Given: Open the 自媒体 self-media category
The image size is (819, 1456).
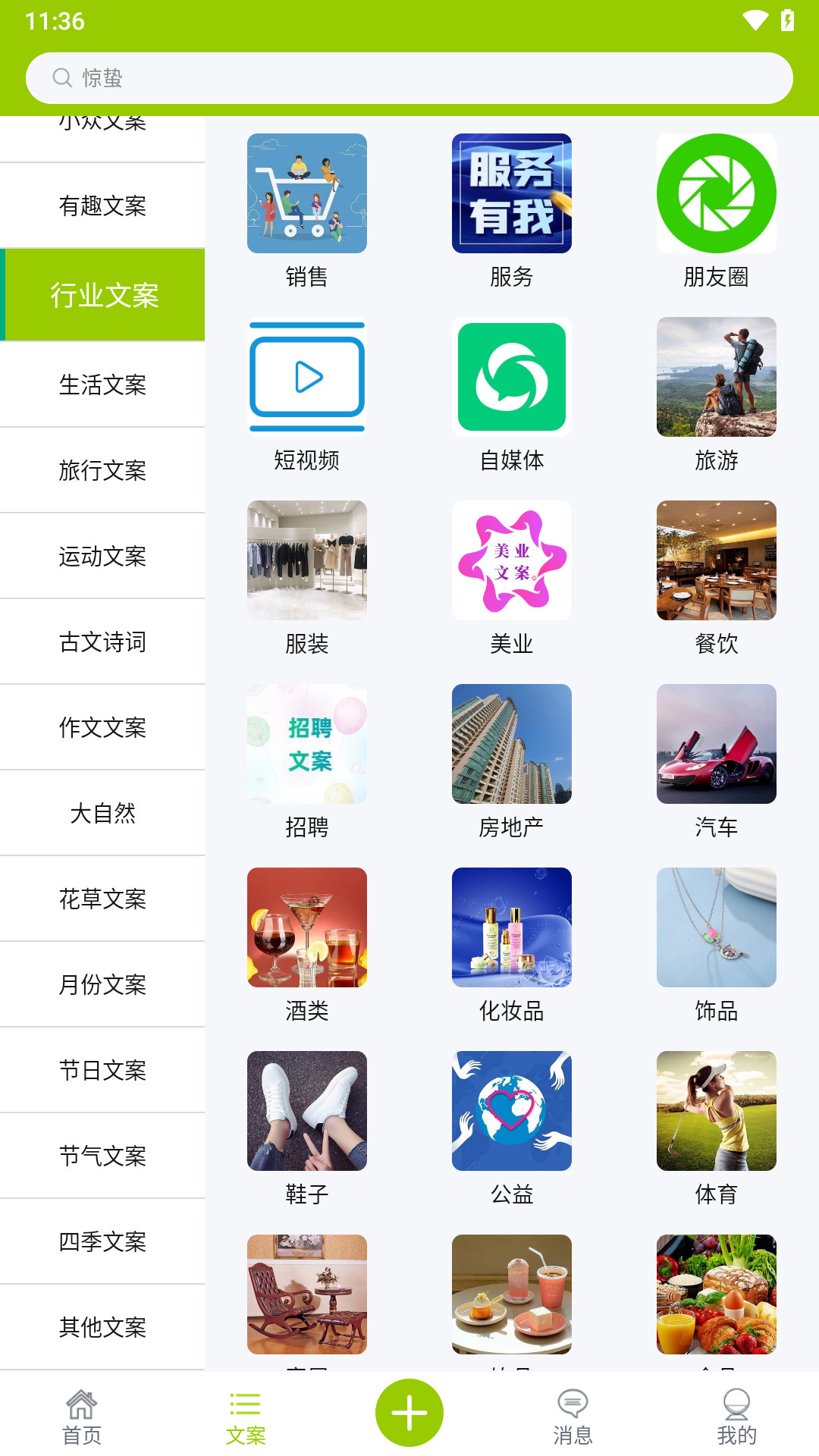Looking at the screenshot, I should click(x=511, y=377).
